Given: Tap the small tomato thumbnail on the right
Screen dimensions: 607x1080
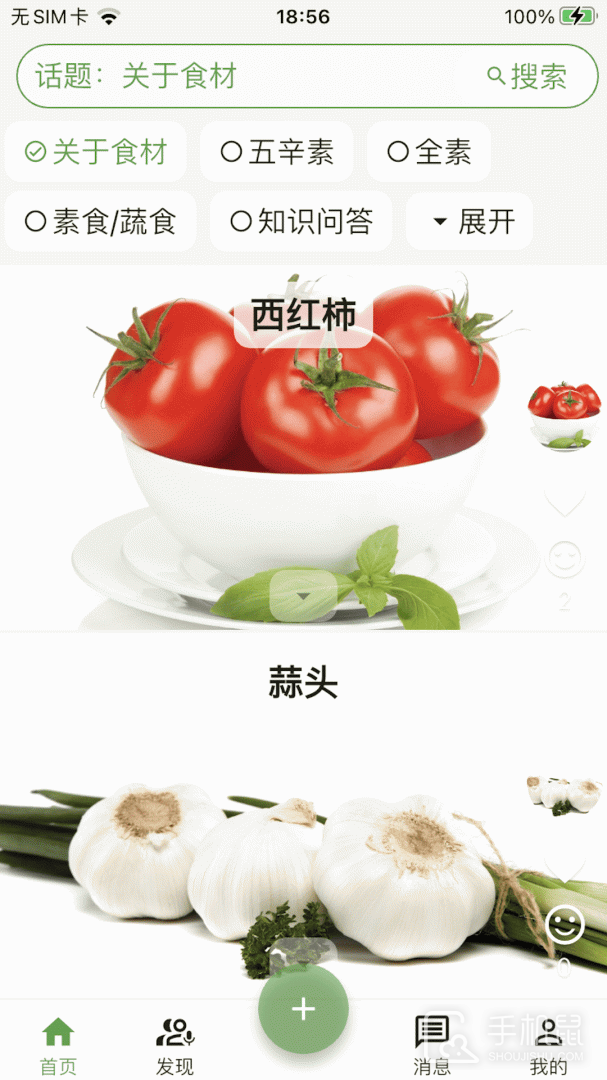Looking at the screenshot, I should (x=565, y=414).
